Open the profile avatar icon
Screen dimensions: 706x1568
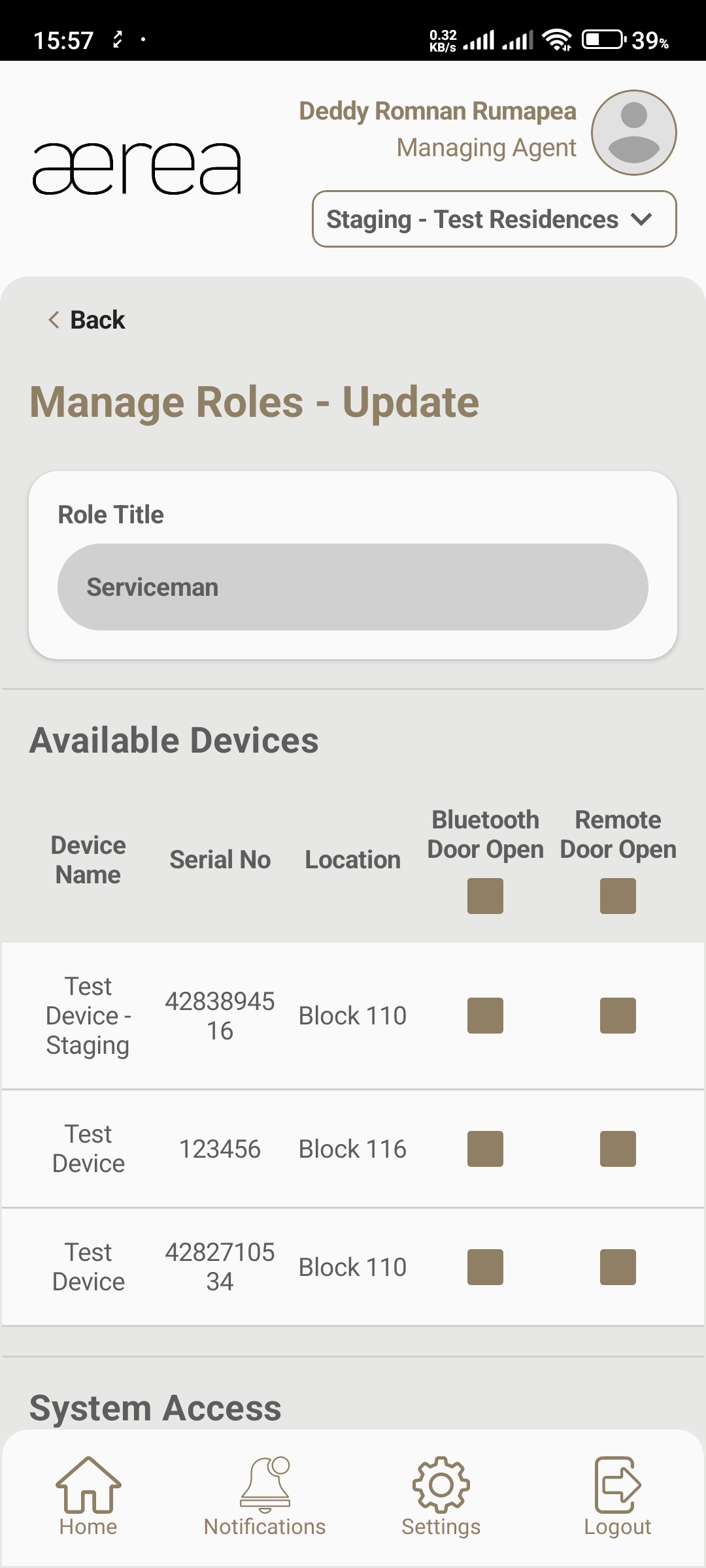(633, 133)
